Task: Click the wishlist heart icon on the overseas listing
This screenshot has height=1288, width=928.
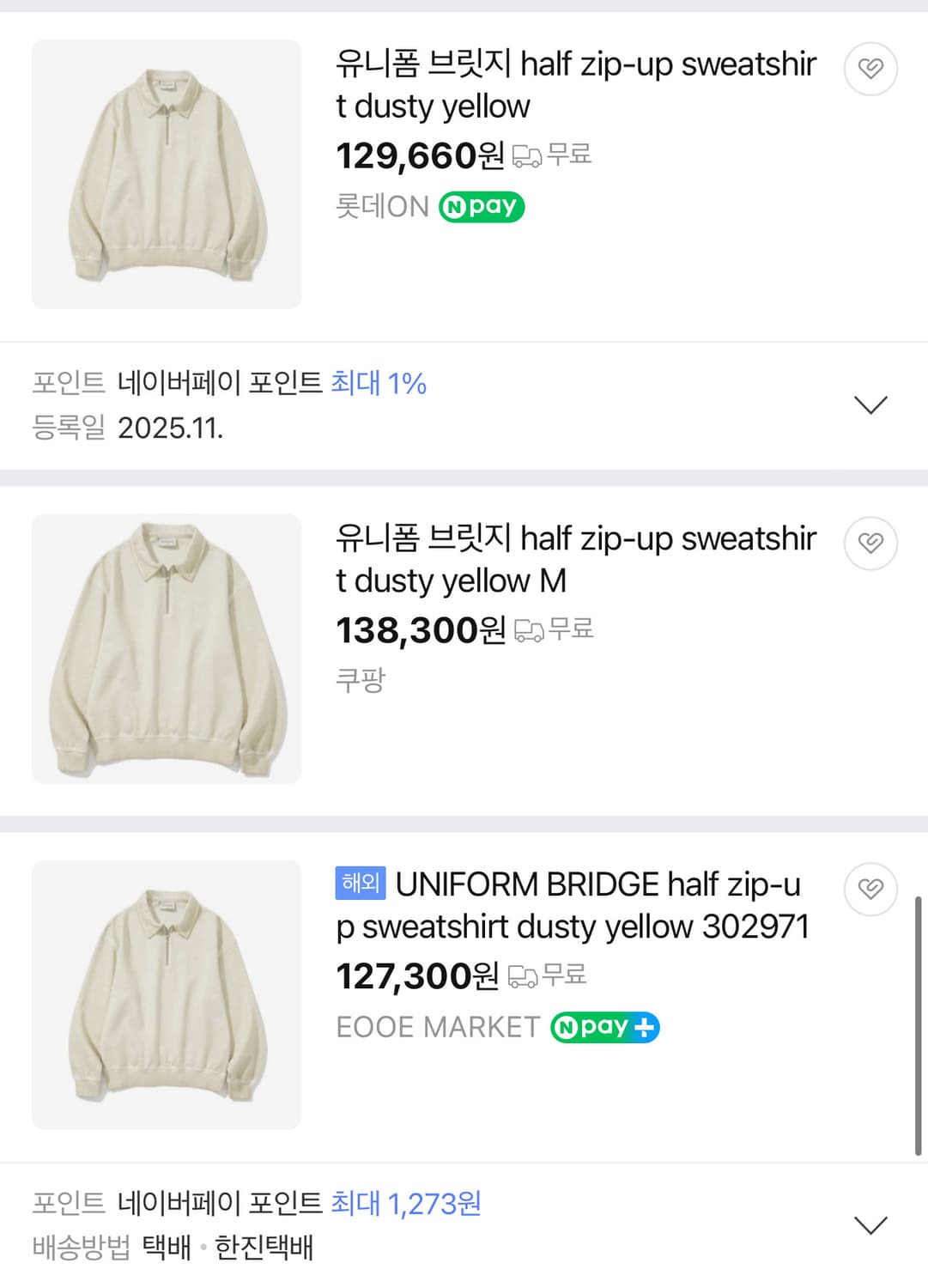Action: tap(870, 891)
